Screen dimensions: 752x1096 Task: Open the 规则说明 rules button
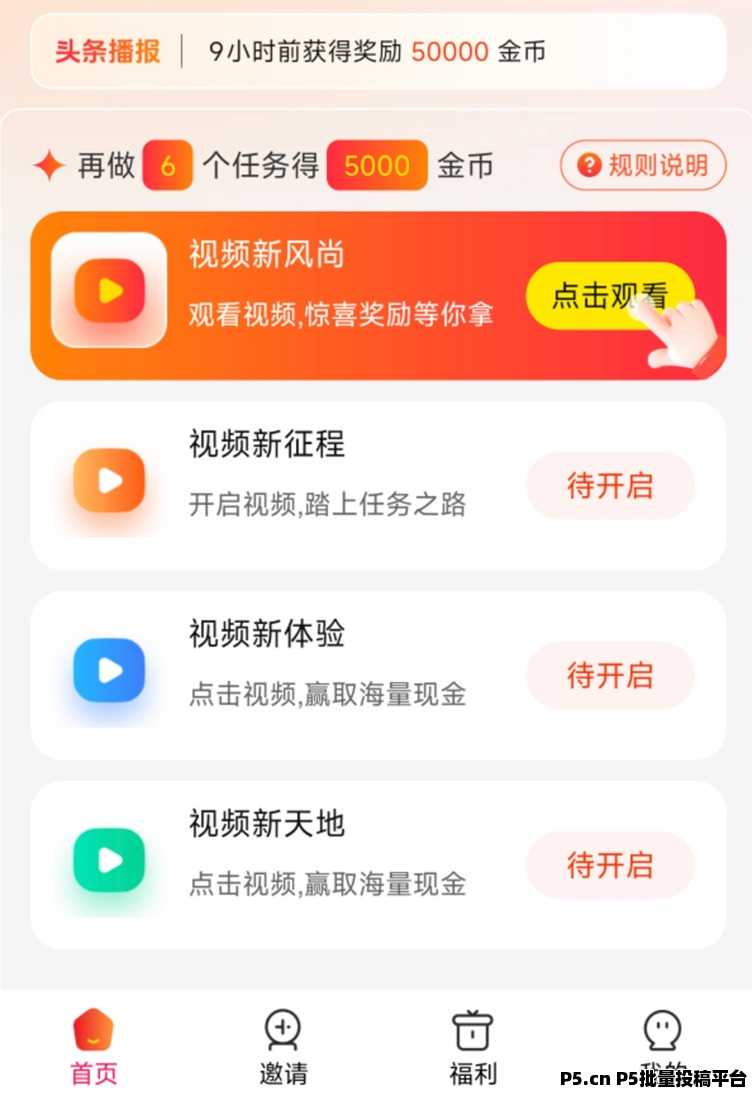(x=641, y=166)
